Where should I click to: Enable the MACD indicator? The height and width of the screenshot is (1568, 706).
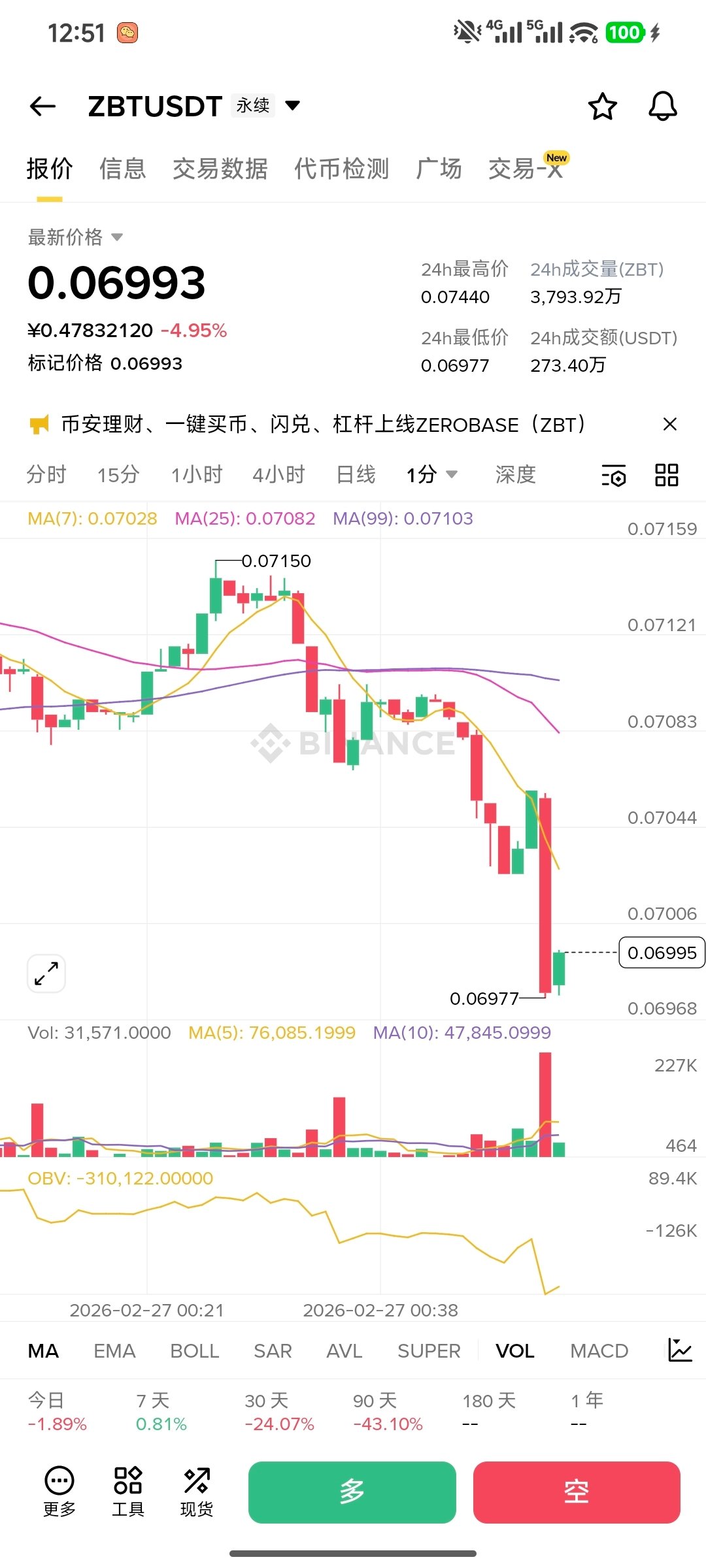(x=599, y=1351)
